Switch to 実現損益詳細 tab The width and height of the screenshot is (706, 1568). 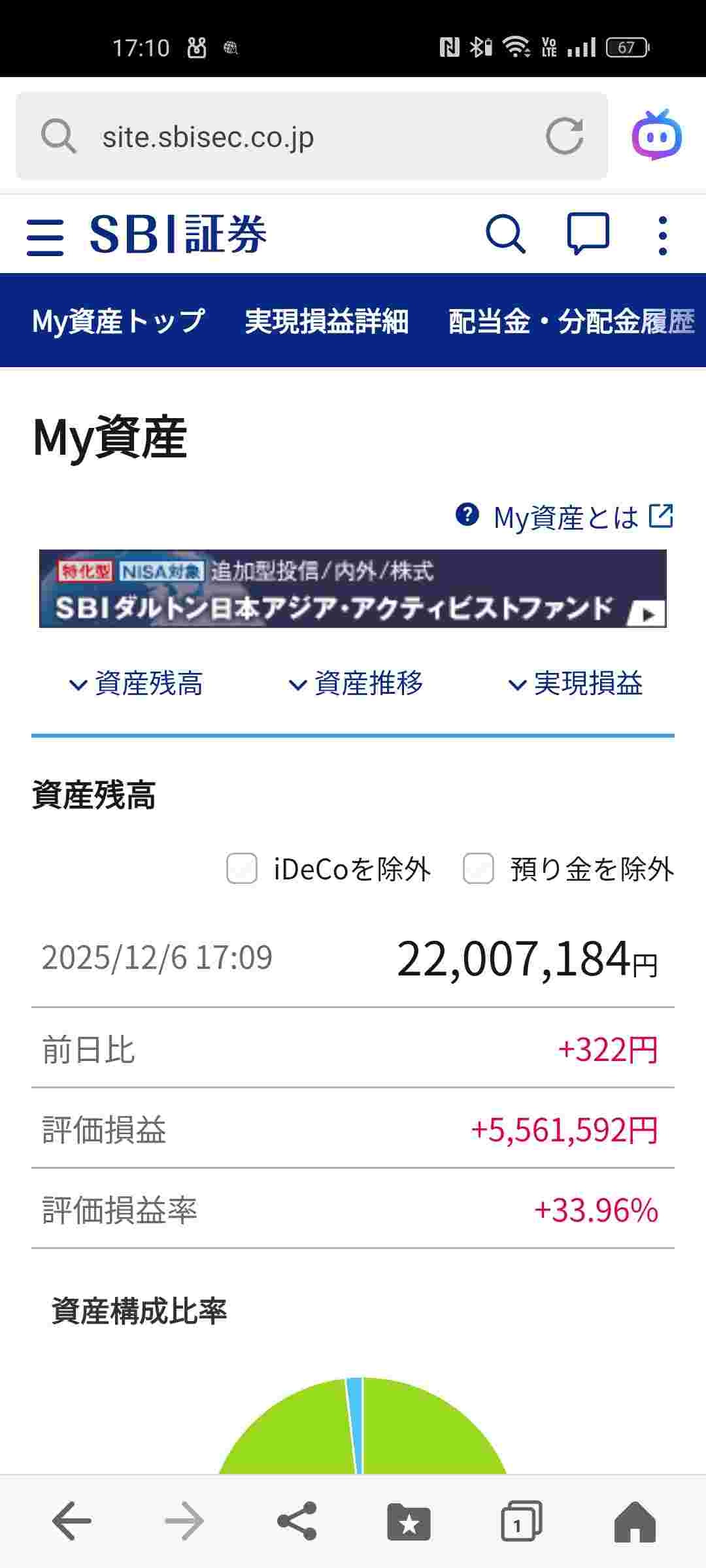(326, 321)
